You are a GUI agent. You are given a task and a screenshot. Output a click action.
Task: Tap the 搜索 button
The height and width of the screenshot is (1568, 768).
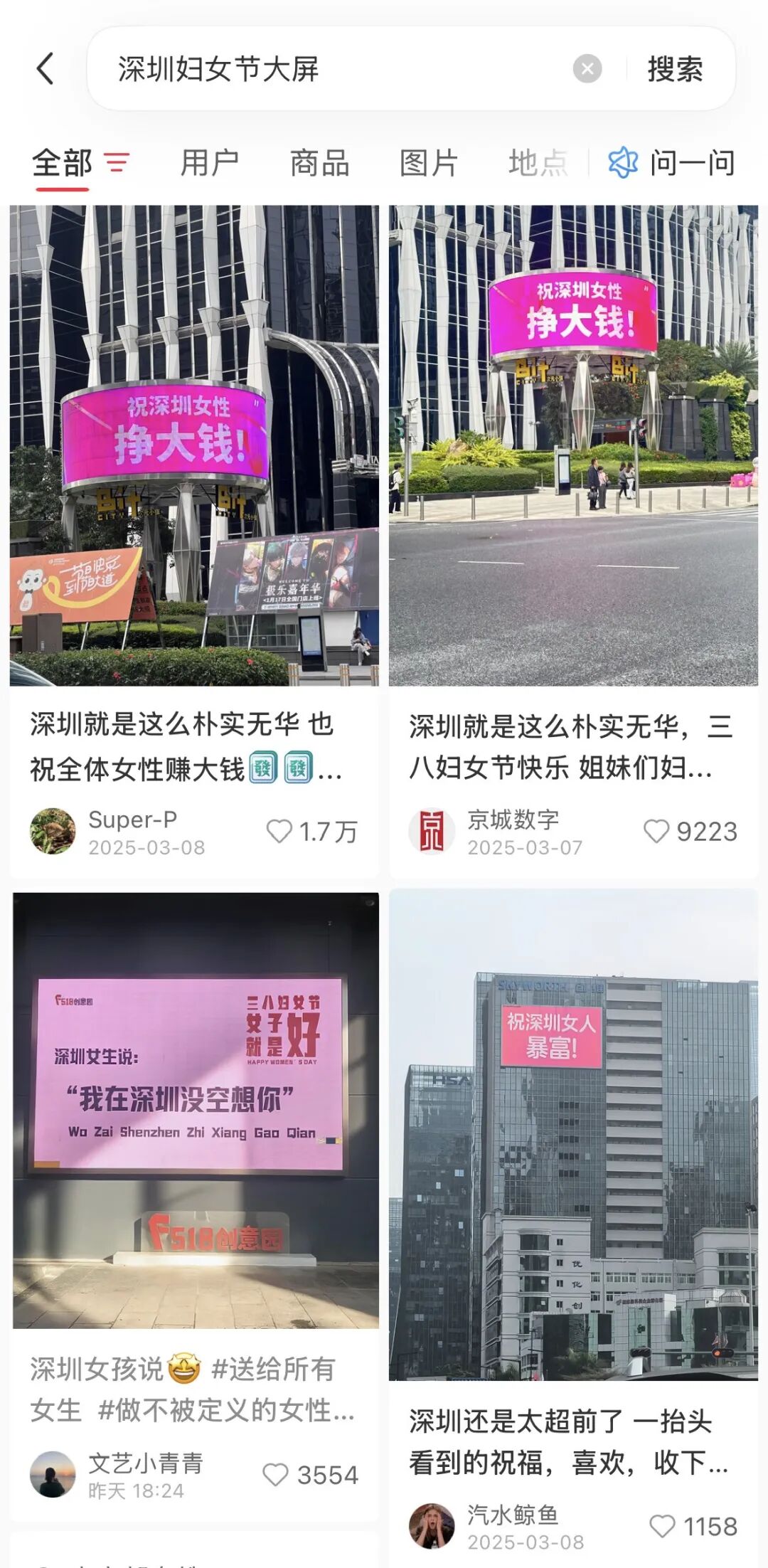point(674,69)
